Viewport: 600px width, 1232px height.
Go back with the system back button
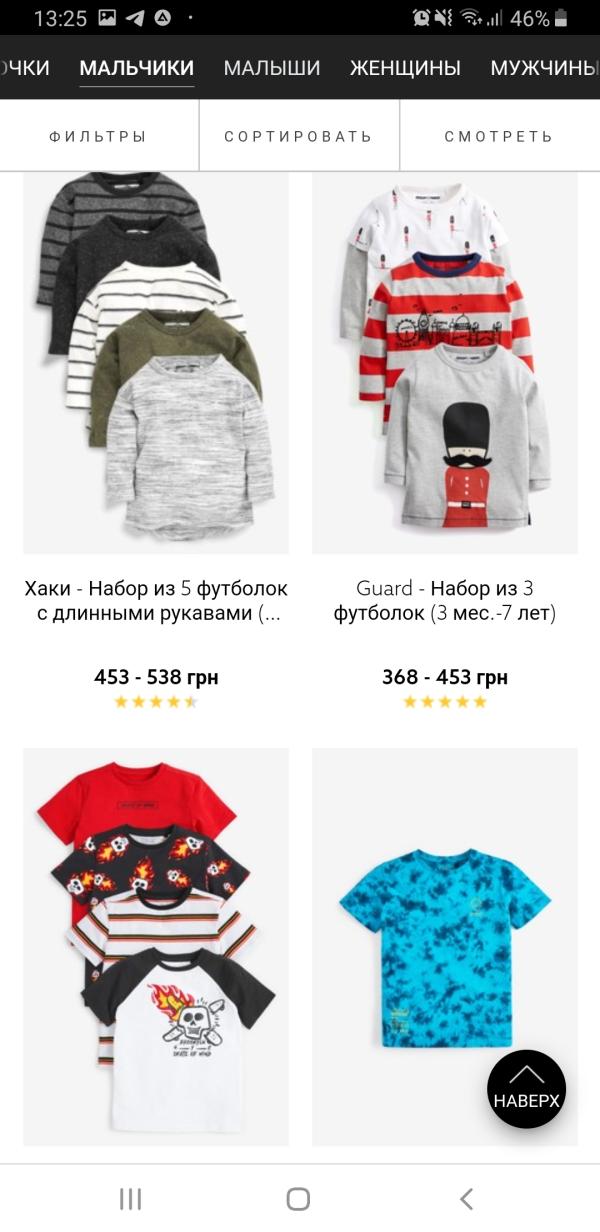click(465, 1199)
